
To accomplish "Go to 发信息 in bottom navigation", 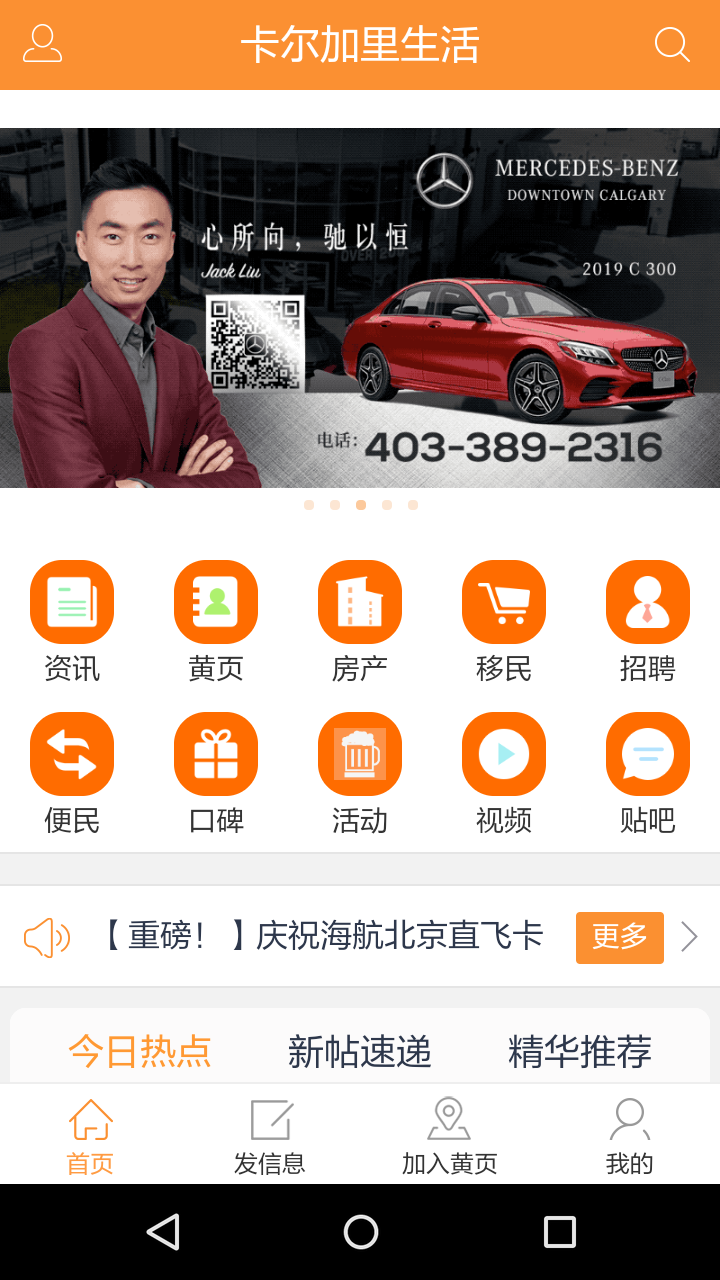I will (x=270, y=1136).
